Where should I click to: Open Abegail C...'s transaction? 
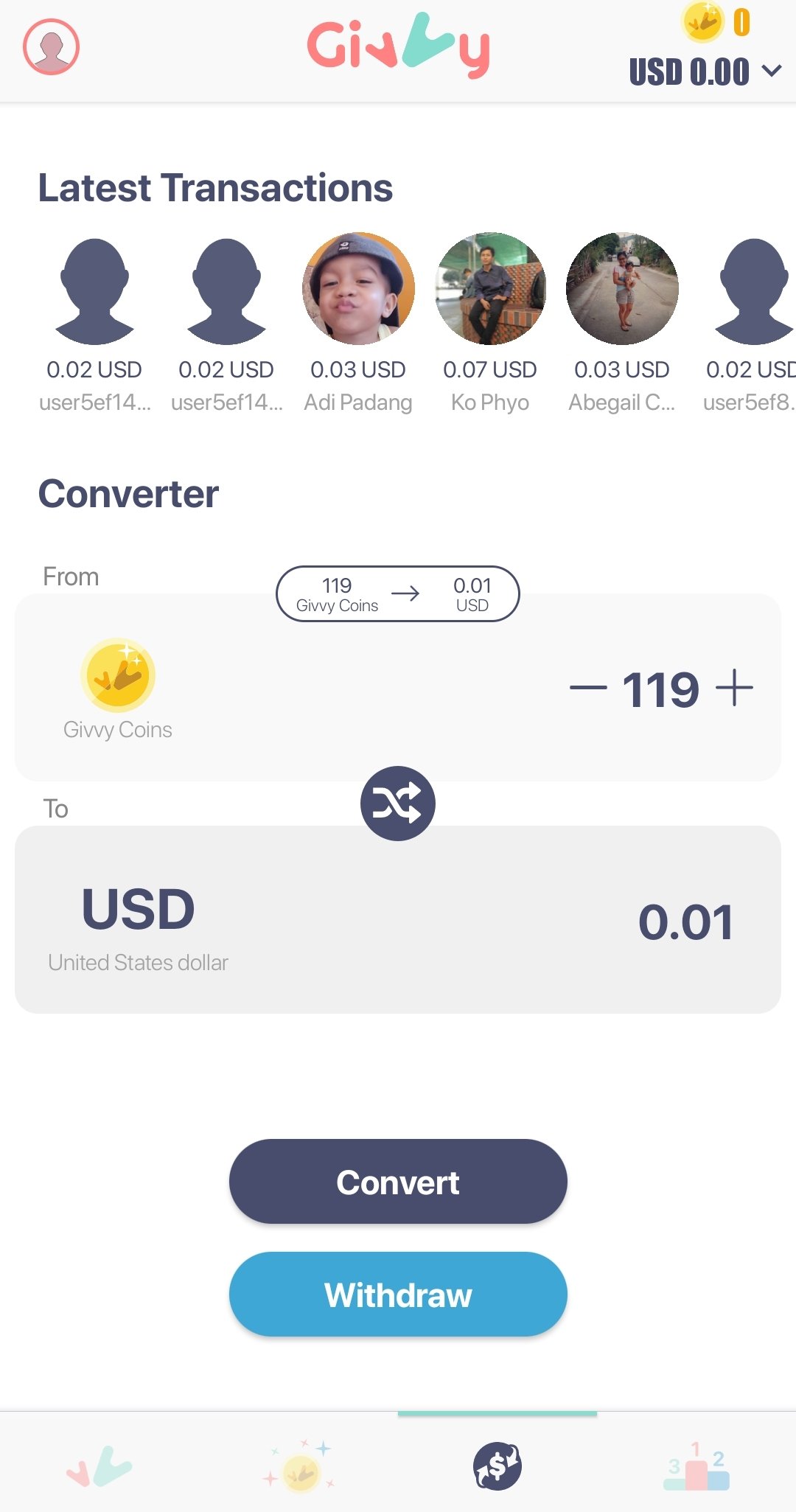point(622,324)
